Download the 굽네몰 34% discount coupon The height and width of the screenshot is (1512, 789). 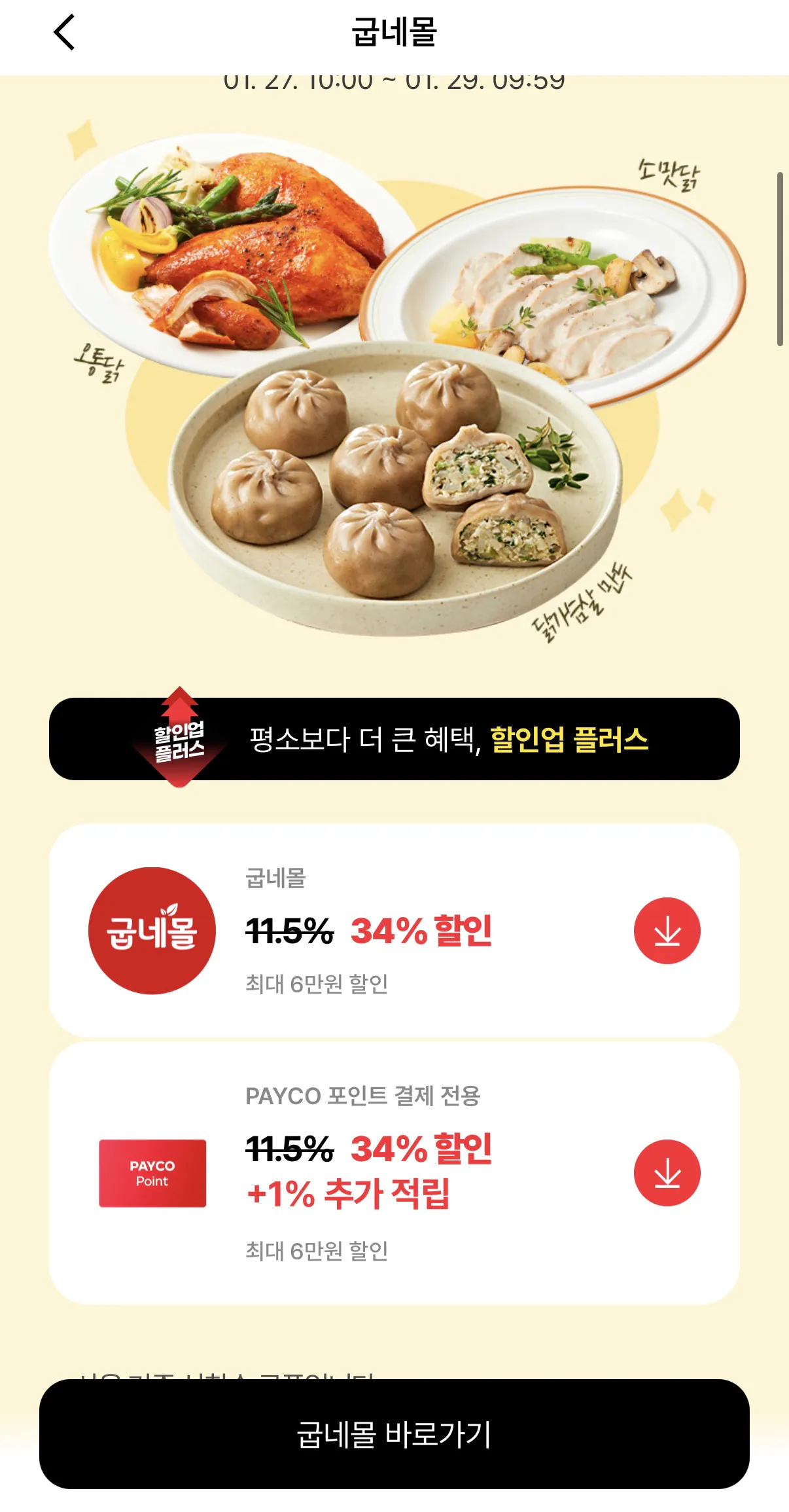[667, 930]
